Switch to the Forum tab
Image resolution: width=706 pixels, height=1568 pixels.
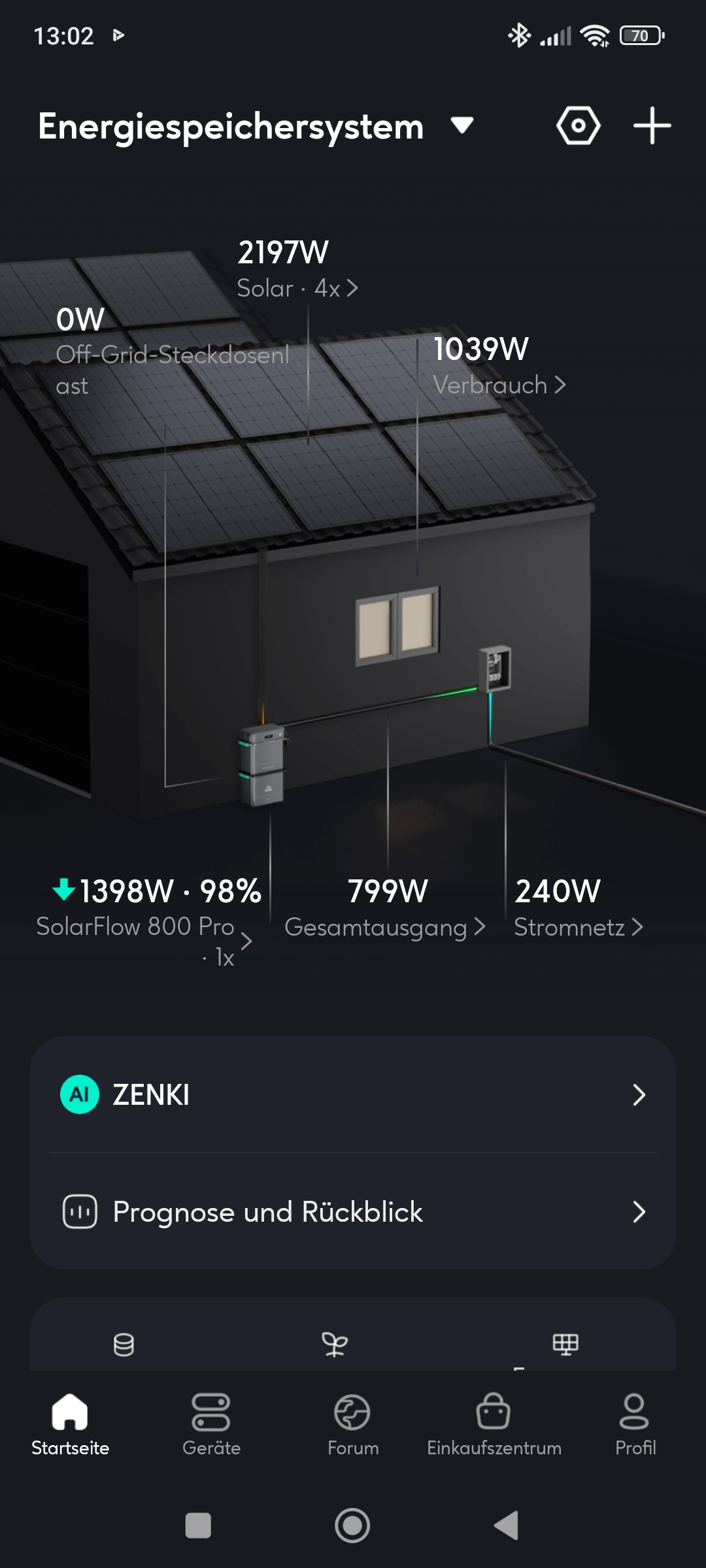353,1426
